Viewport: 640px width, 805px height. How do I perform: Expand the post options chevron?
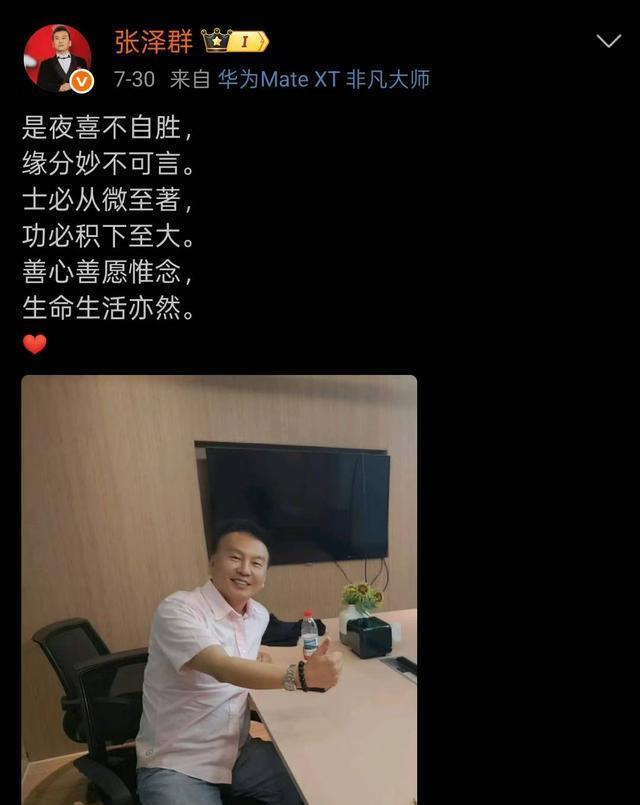coord(608,41)
